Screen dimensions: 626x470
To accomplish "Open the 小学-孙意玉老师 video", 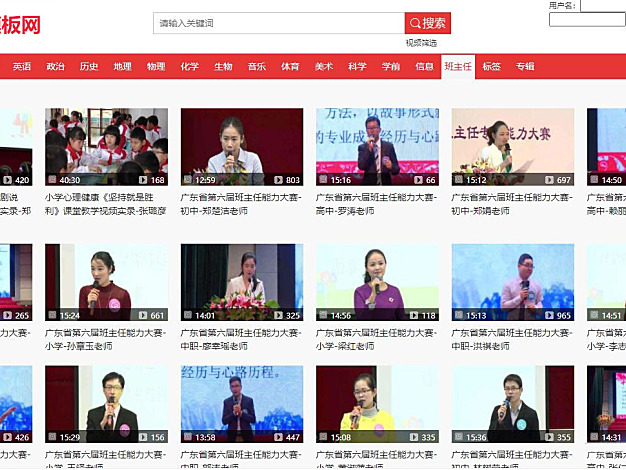I will pos(106,282).
